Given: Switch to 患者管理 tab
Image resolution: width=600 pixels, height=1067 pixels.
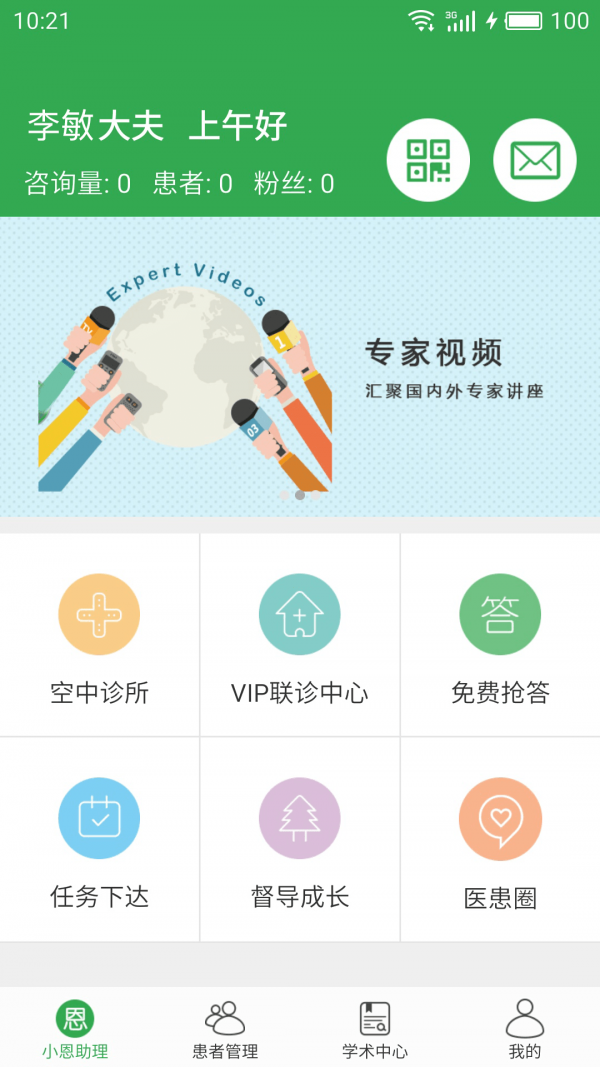Looking at the screenshot, I should tap(225, 1029).
